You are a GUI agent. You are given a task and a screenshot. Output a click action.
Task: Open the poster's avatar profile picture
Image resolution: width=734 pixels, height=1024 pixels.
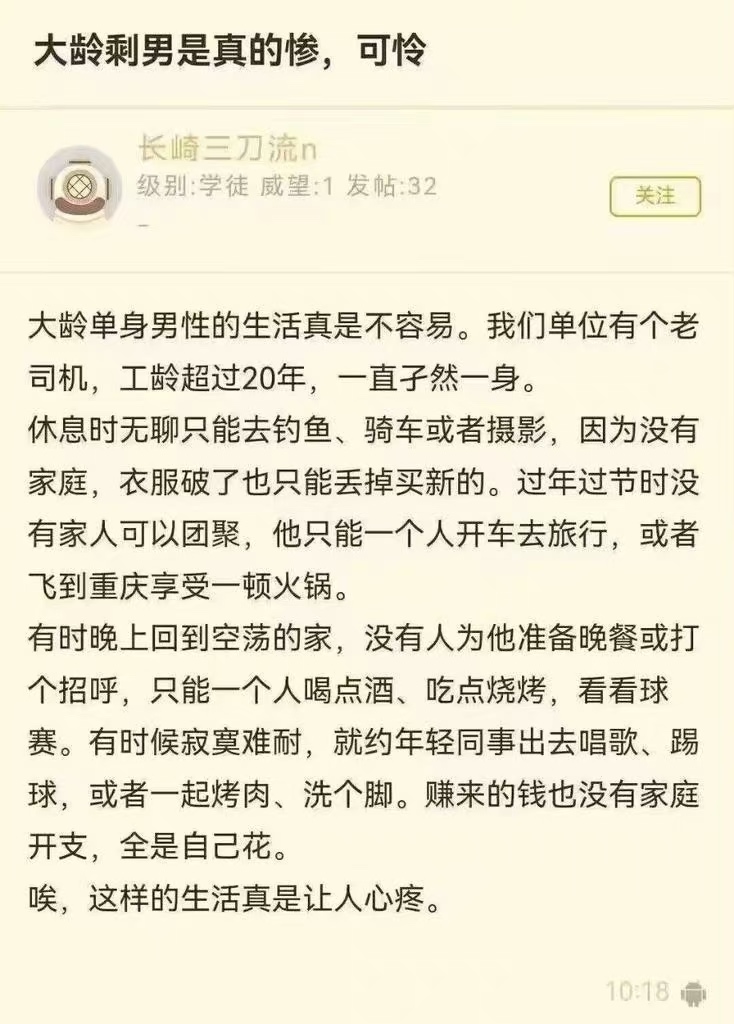pos(79,185)
